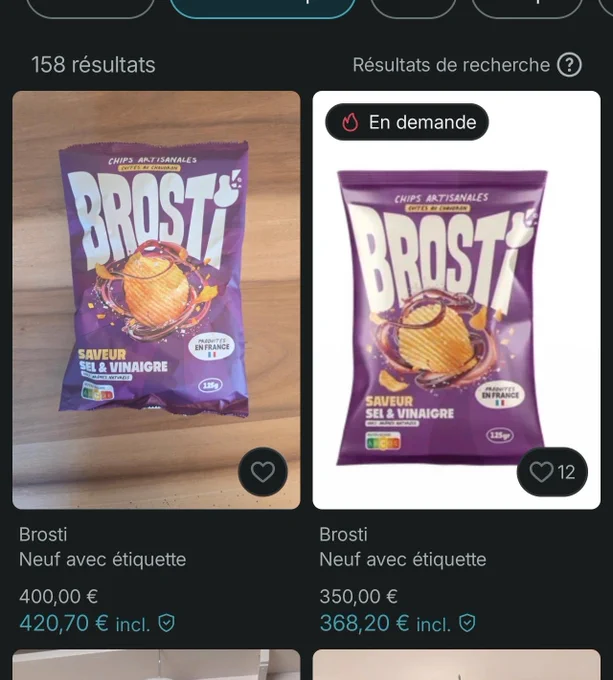View buyer protection info for 368,20 € incl.
Screen dimensions: 613x680
(467, 623)
